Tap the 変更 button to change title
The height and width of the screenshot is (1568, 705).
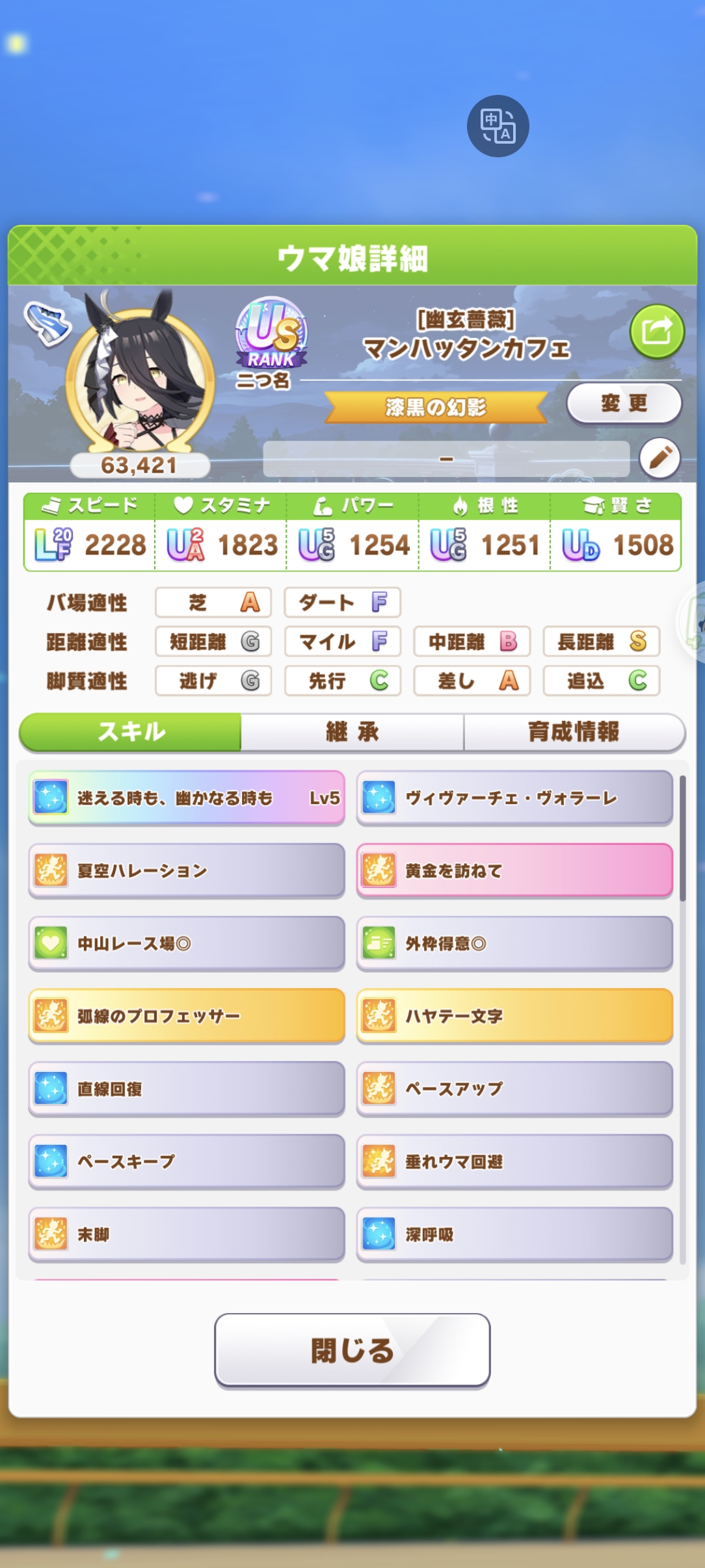pyautogui.click(x=624, y=404)
